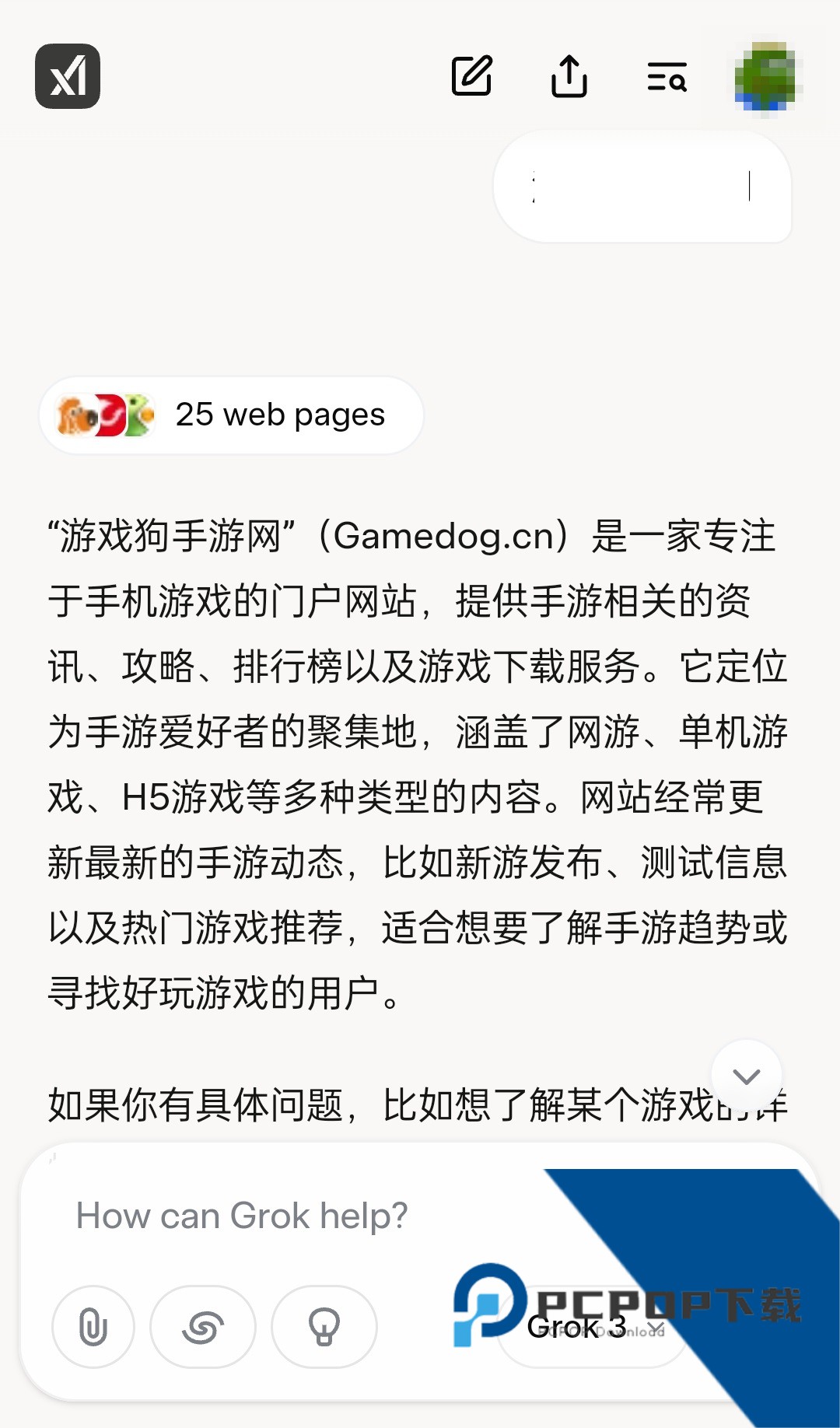Open the xAI logo home button
The width and height of the screenshot is (840, 1428).
pos(68,76)
